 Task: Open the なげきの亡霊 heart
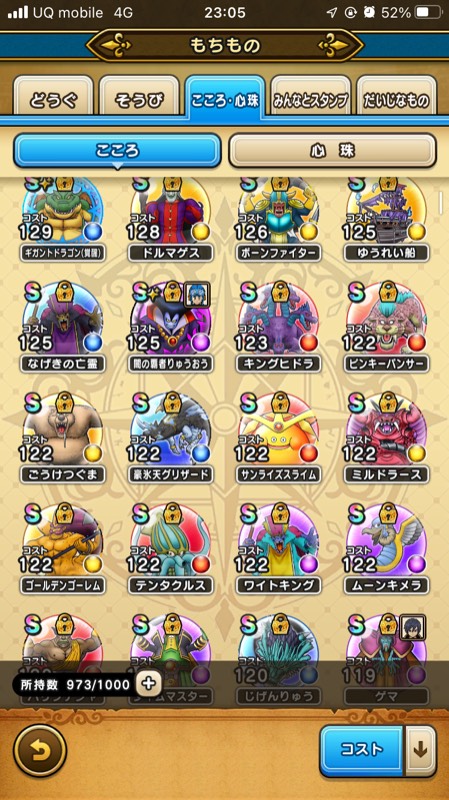63,327
